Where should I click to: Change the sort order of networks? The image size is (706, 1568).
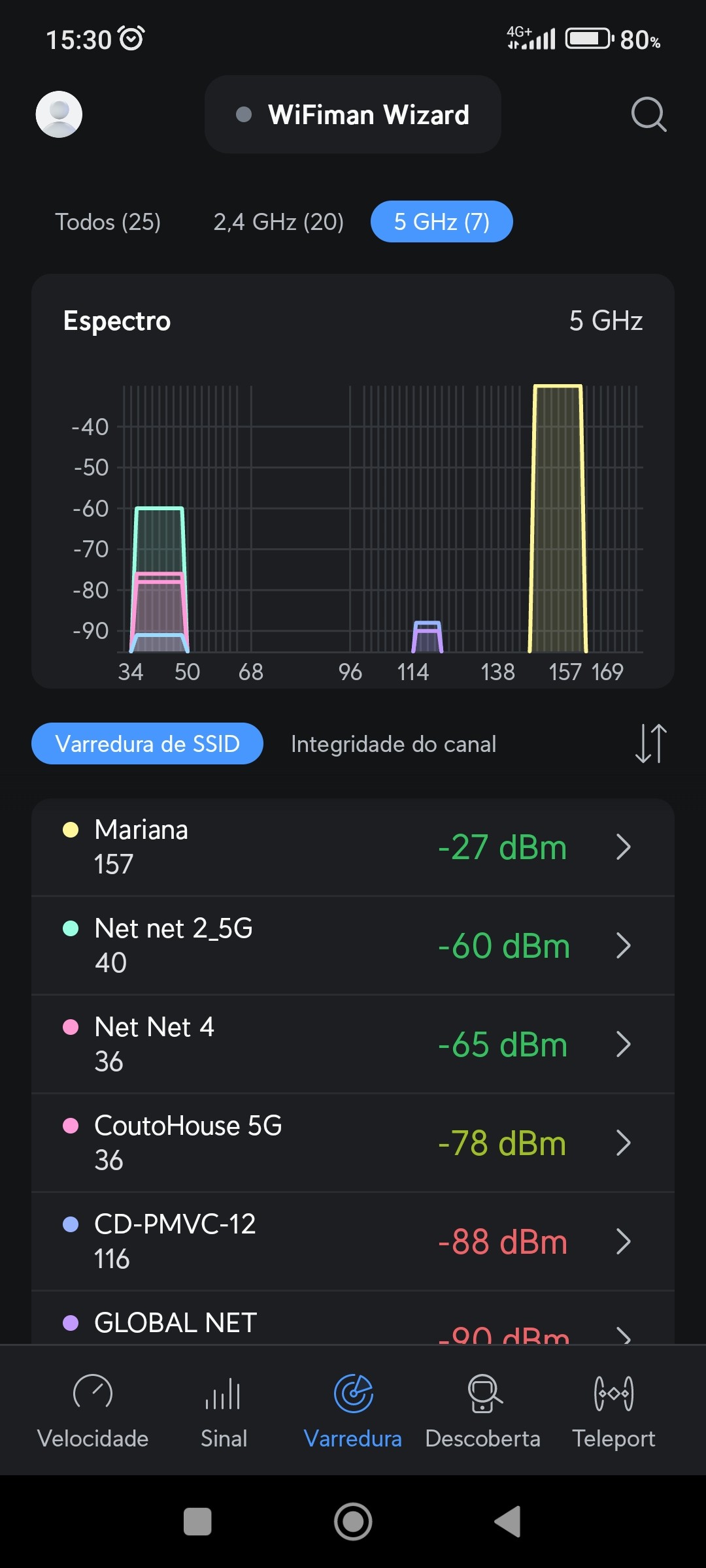[650, 743]
